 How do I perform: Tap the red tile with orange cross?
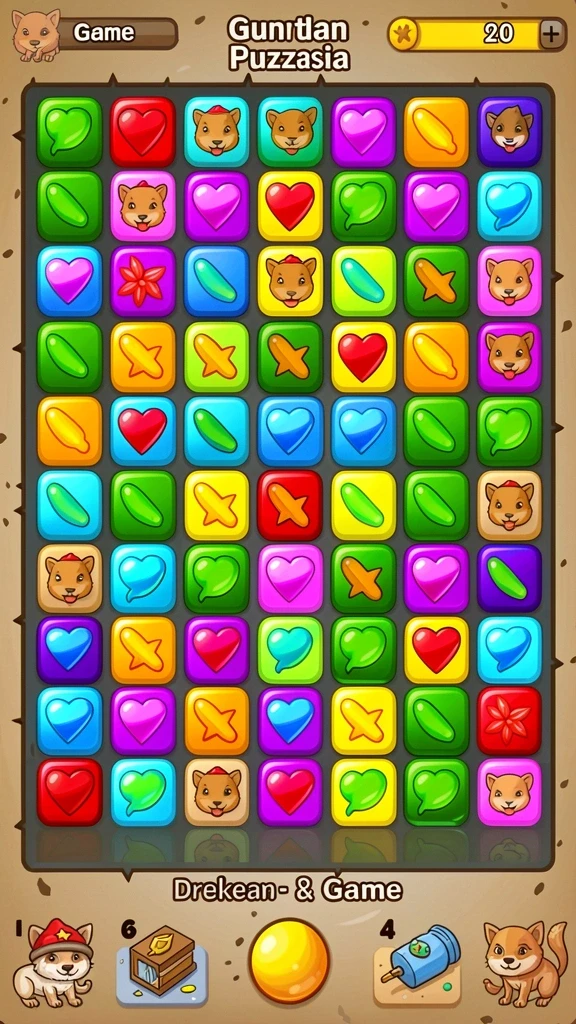pos(289,505)
